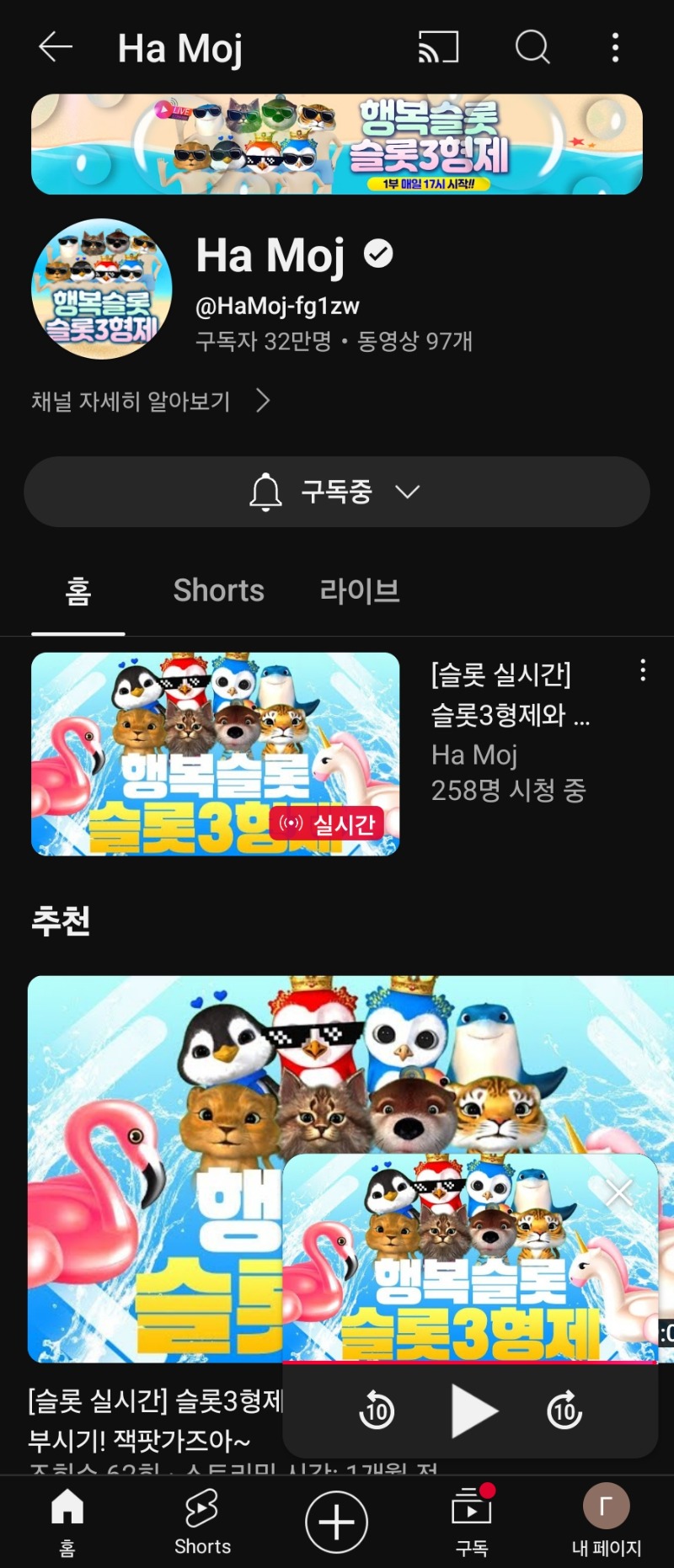Open options menu for the live video
This screenshot has height=1568, width=674.
(643, 670)
